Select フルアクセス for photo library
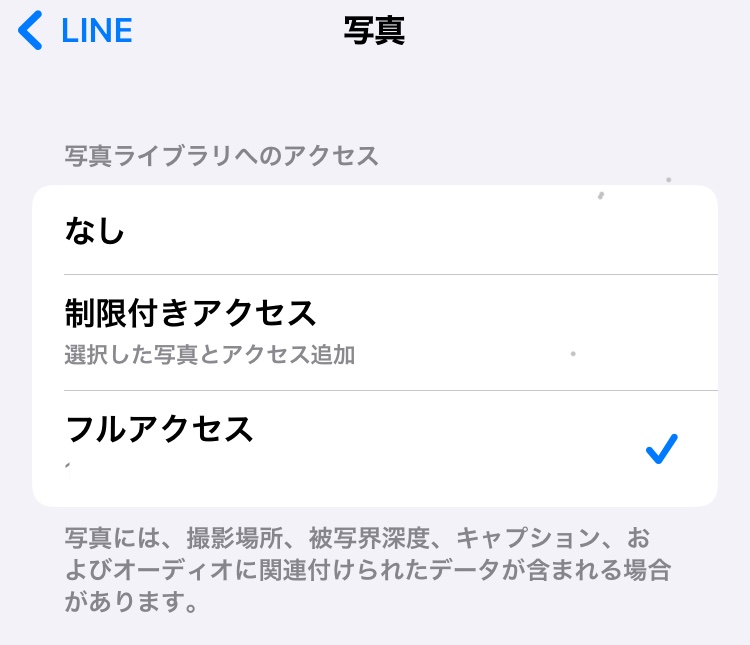750x645 pixels. coord(374,447)
